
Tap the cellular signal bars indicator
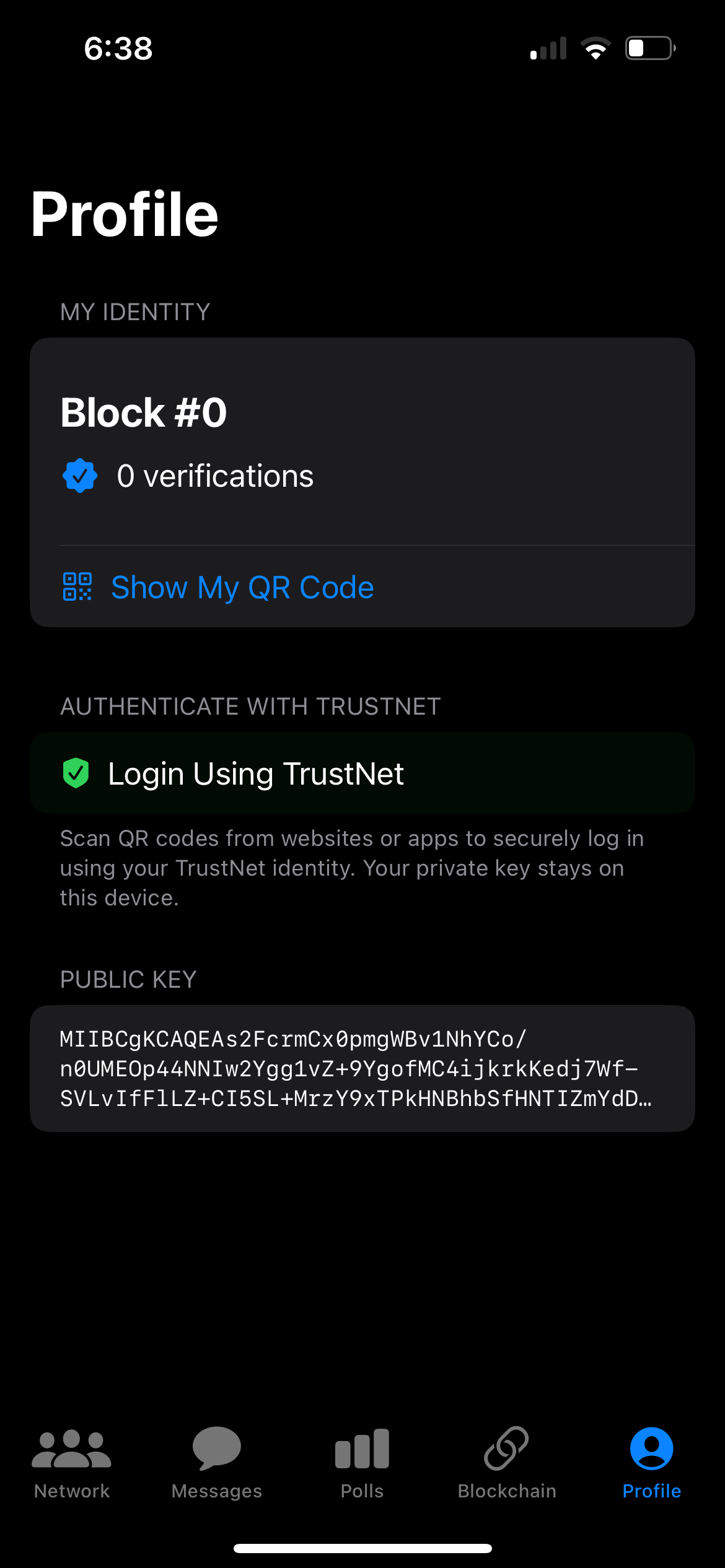pyautogui.click(x=548, y=48)
